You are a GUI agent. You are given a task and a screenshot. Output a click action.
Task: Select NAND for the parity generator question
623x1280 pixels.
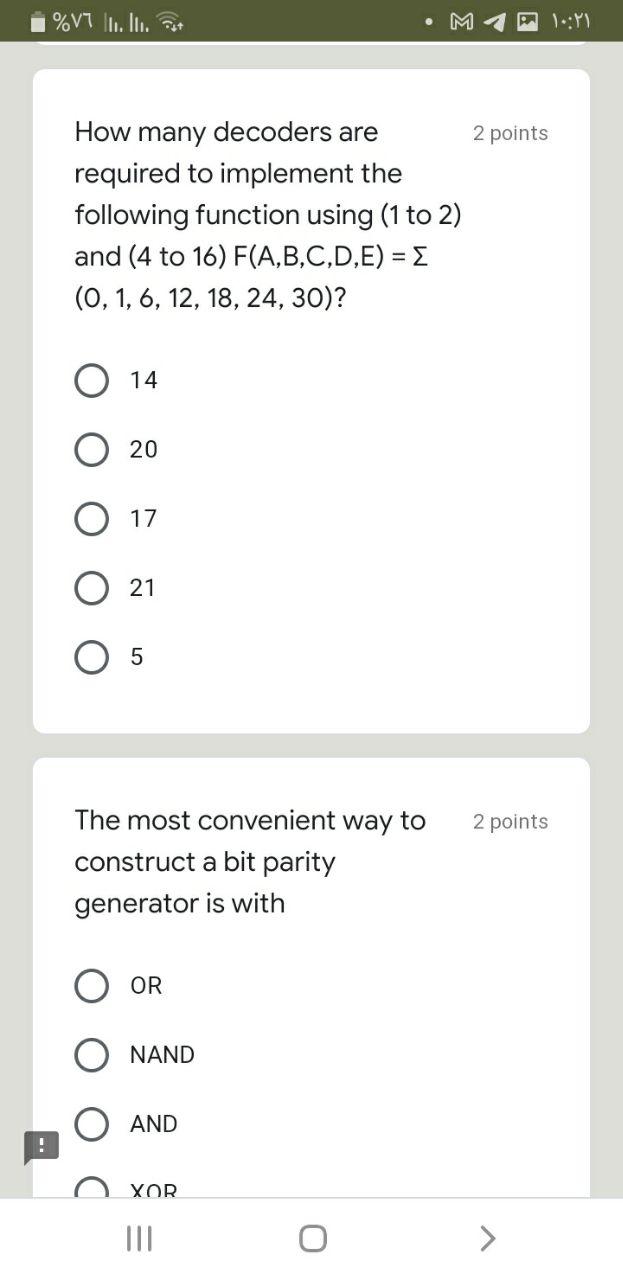[x=92, y=1054]
